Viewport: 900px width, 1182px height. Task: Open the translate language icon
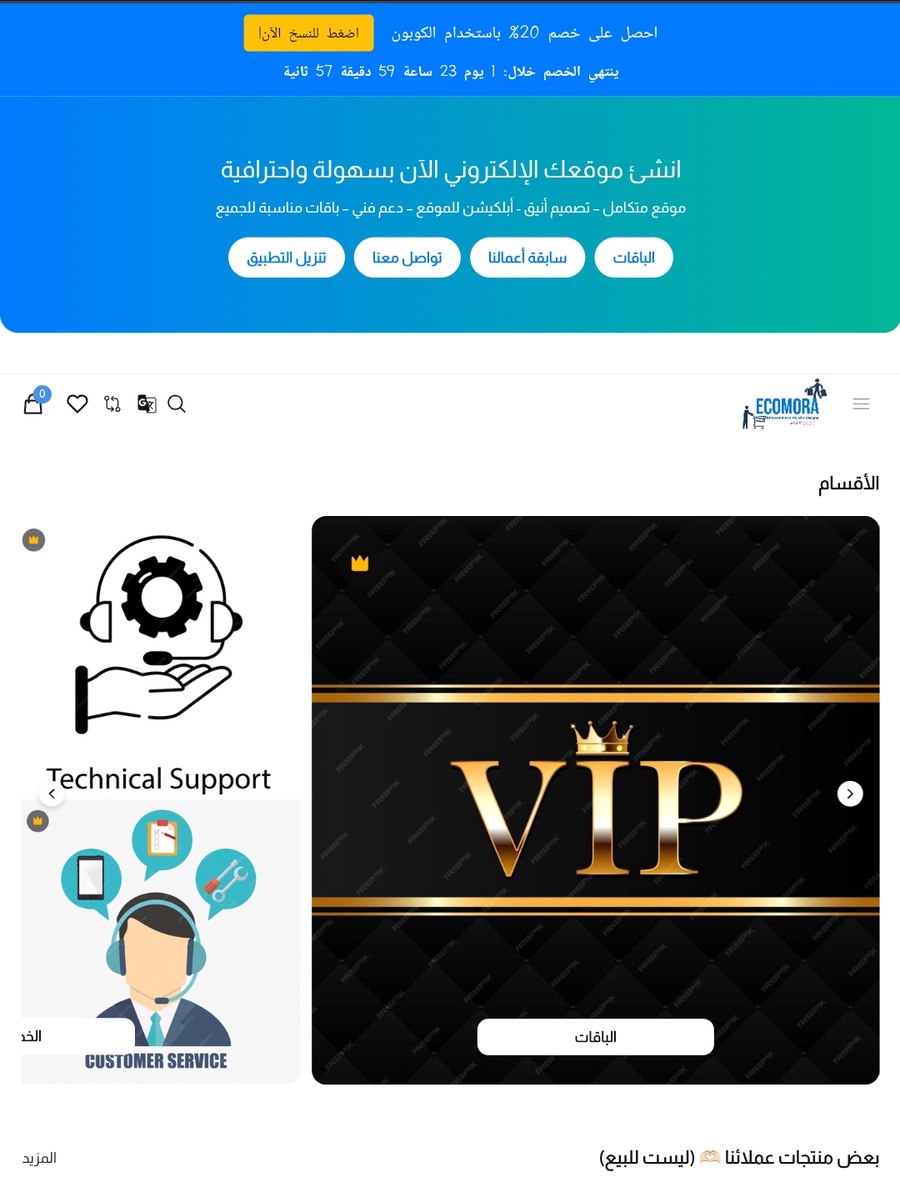click(147, 404)
